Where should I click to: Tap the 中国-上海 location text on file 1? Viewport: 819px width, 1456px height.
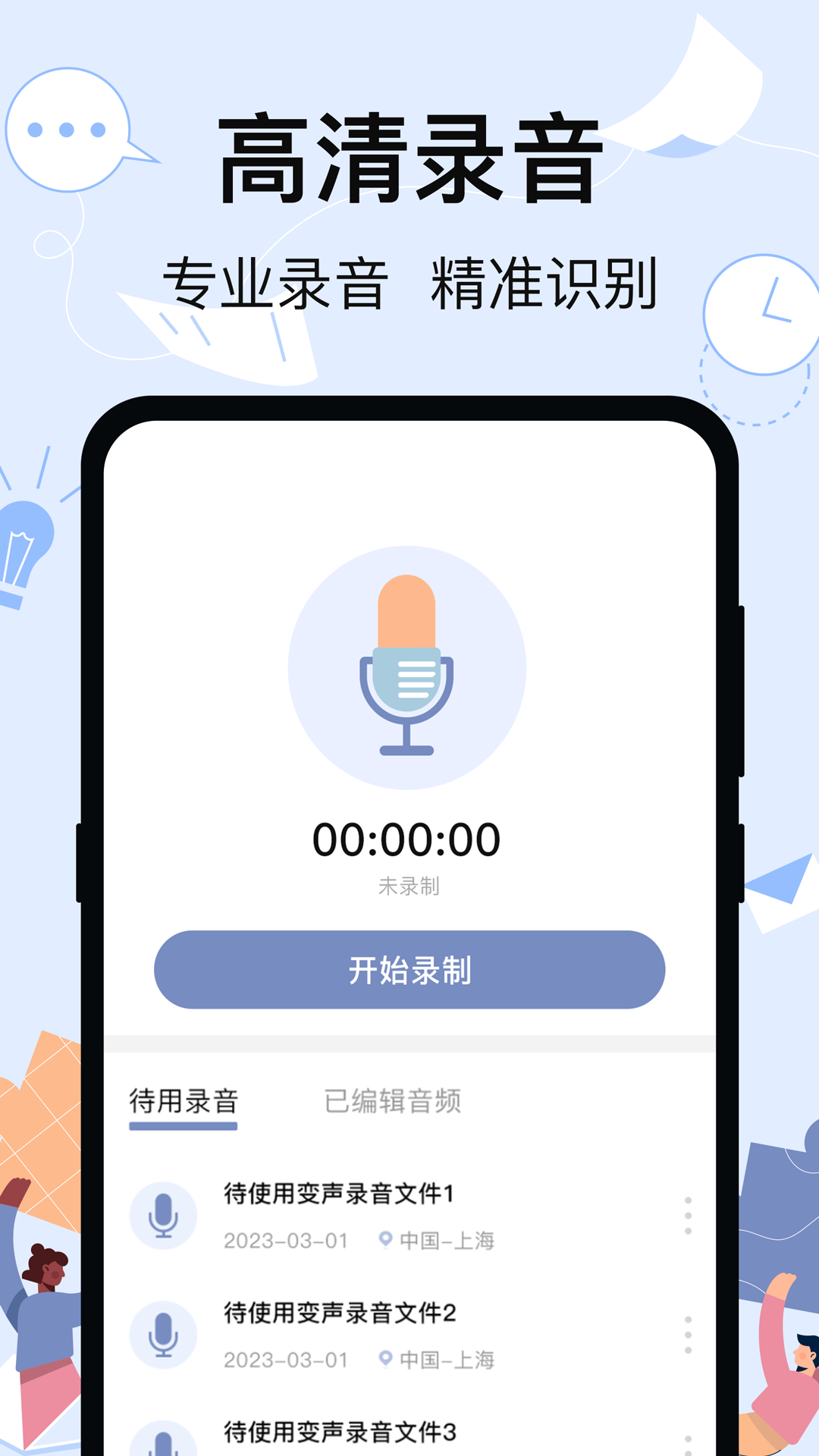pos(447,1241)
